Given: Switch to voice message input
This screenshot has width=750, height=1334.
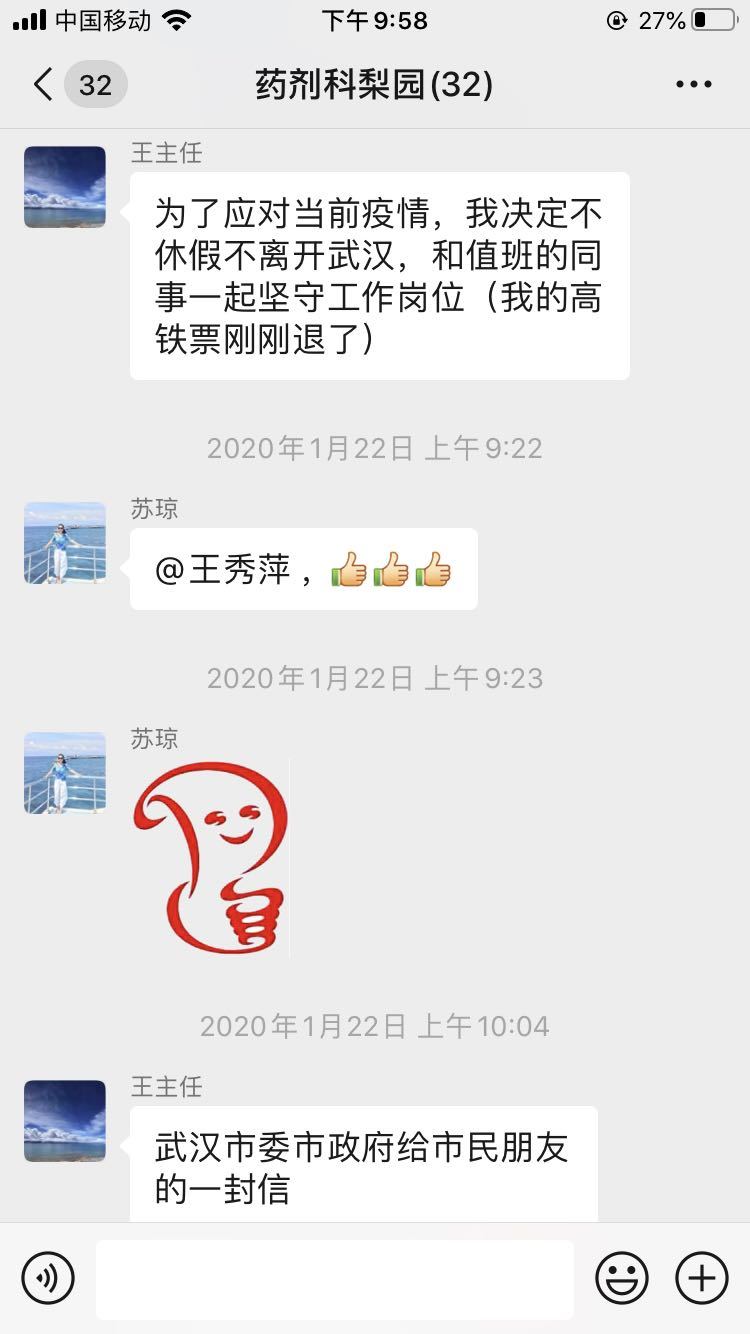Looking at the screenshot, I should coord(48,1278).
